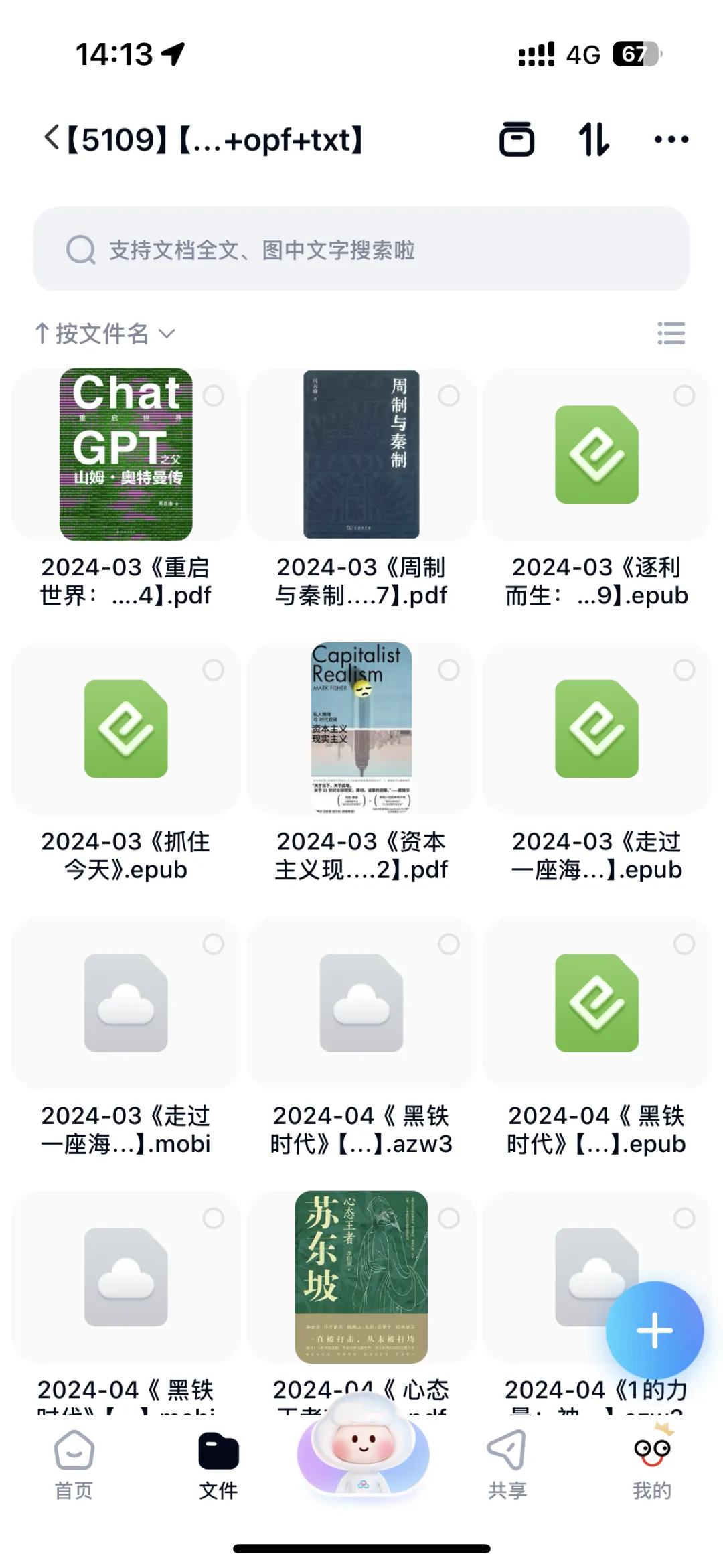Open the storage box icon in header
Screen dimensions: 723x1568
(517, 140)
